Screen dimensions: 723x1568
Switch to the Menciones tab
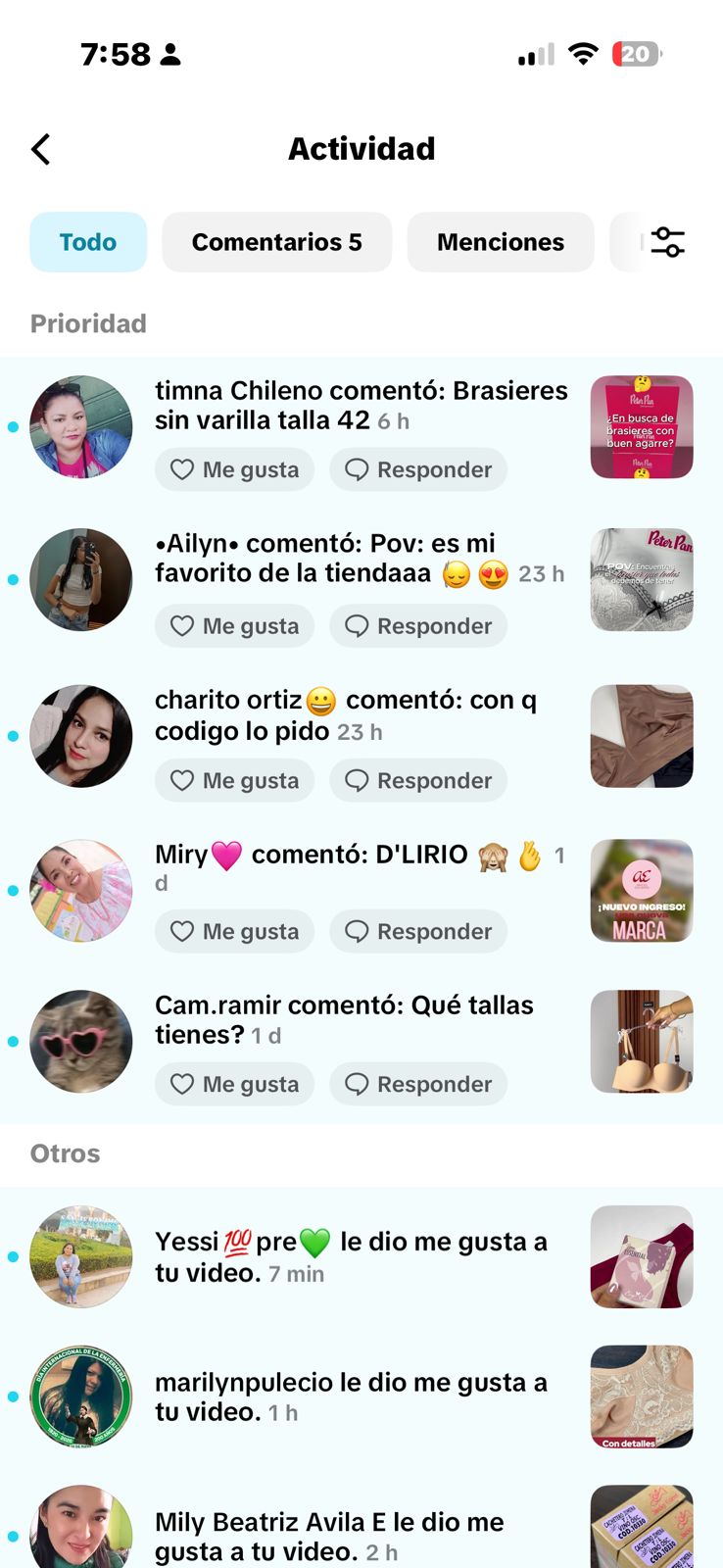point(500,242)
